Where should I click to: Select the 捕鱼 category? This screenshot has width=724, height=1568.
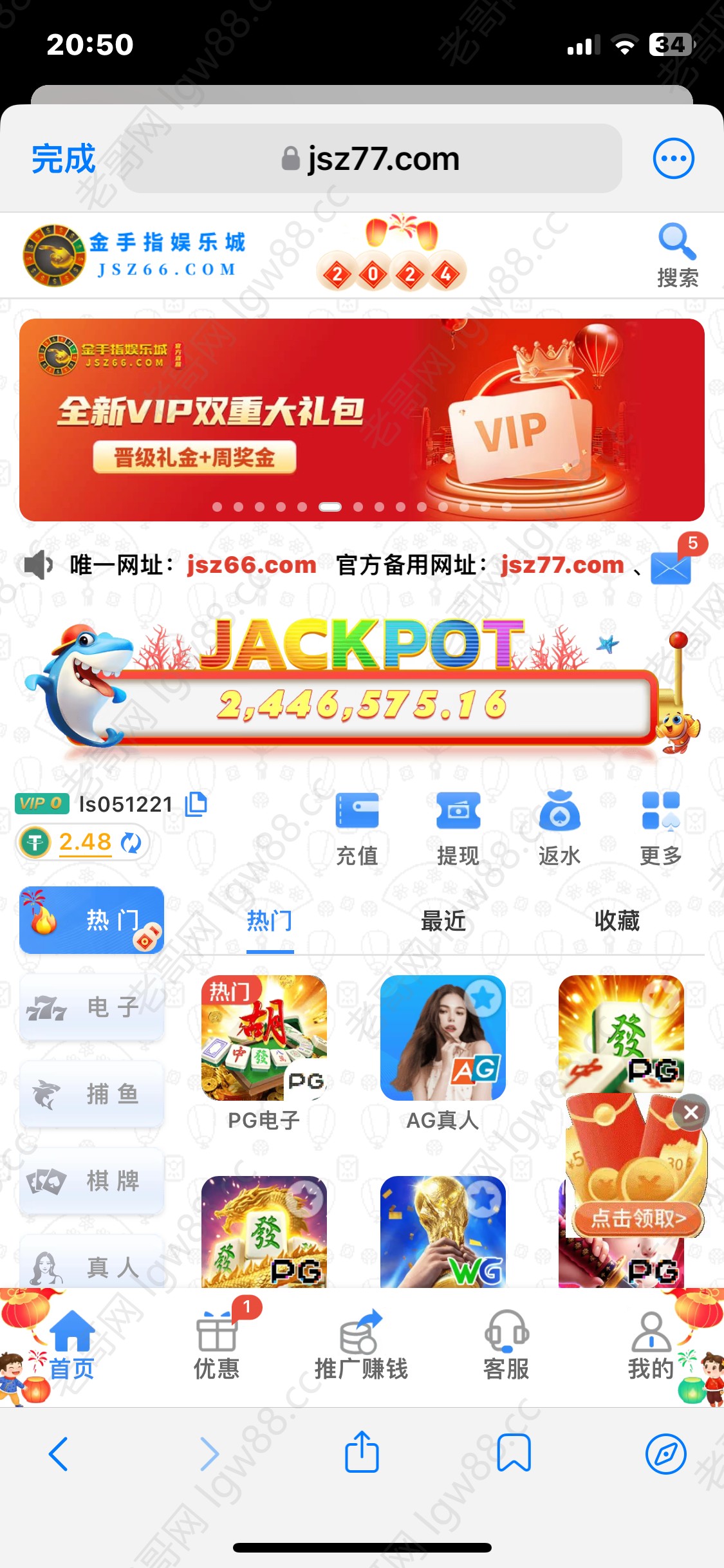click(x=92, y=1094)
